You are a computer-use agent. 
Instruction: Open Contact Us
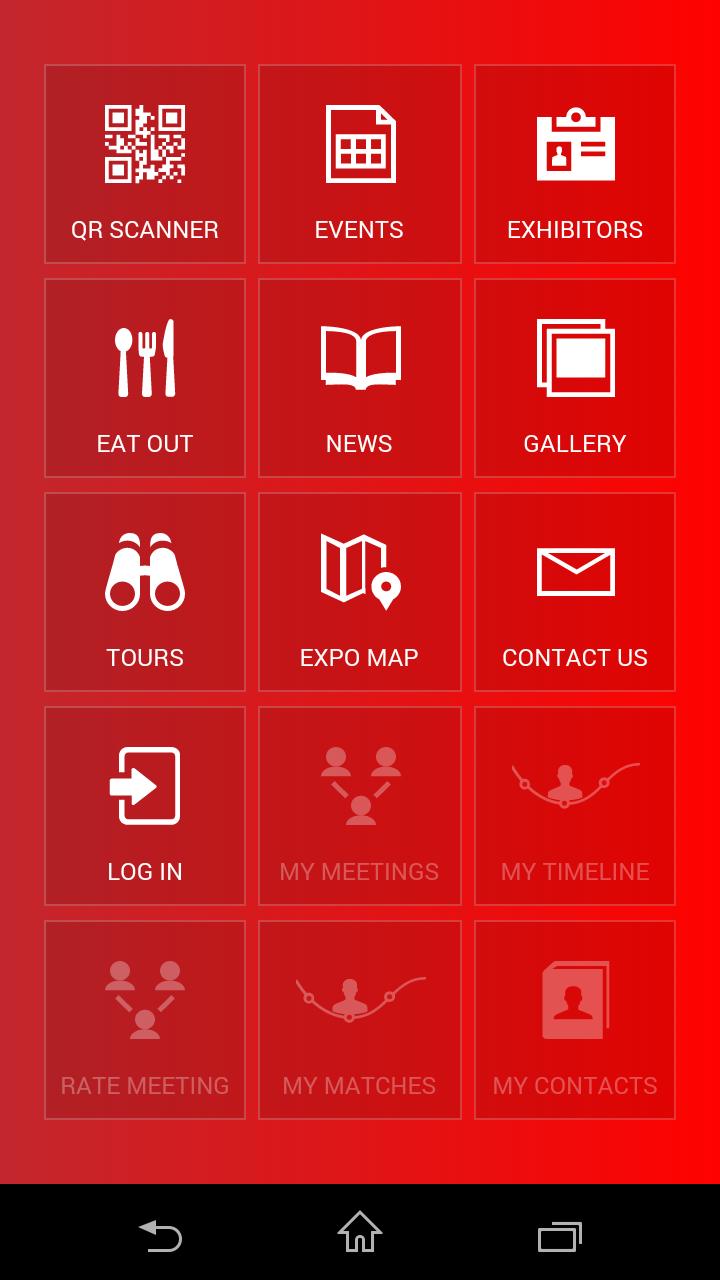pyautogui.click(x=575, y=592)
